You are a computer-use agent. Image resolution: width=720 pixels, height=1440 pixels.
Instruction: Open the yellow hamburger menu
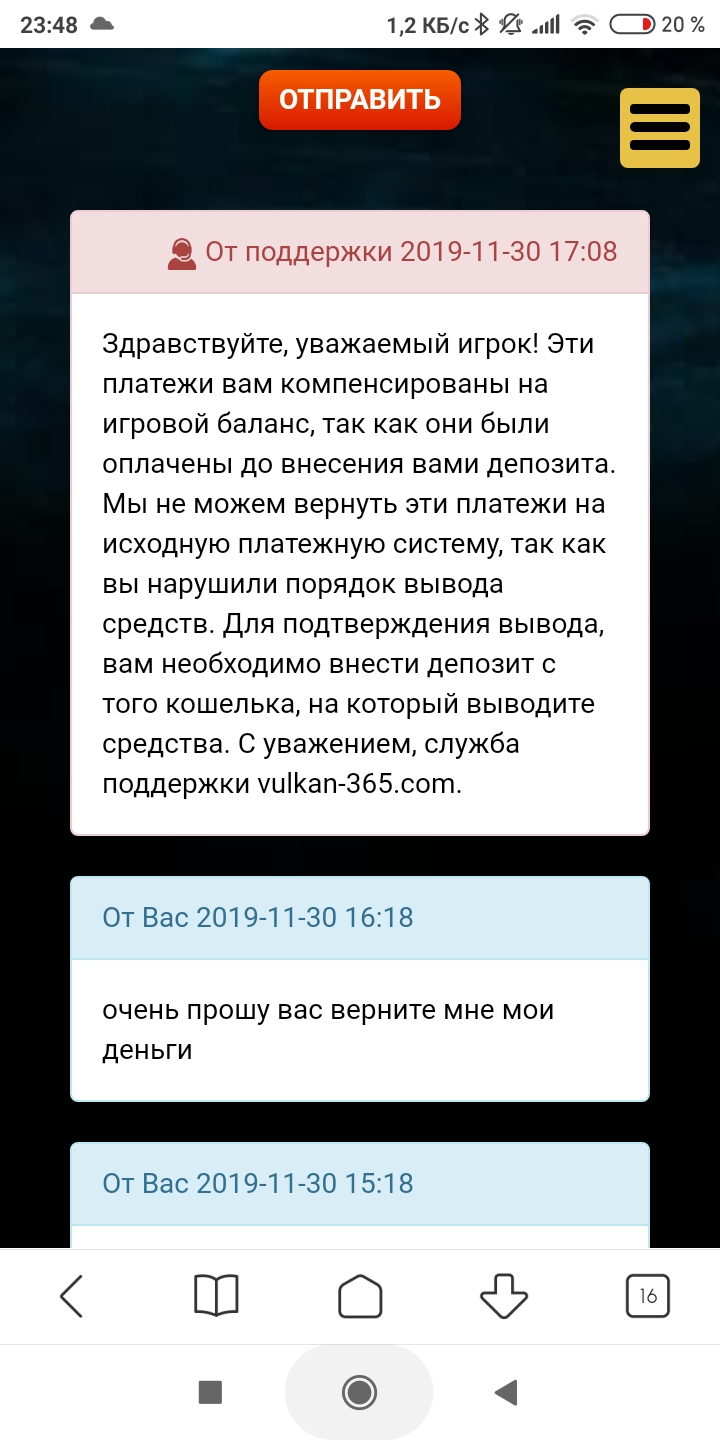(659, 128)
